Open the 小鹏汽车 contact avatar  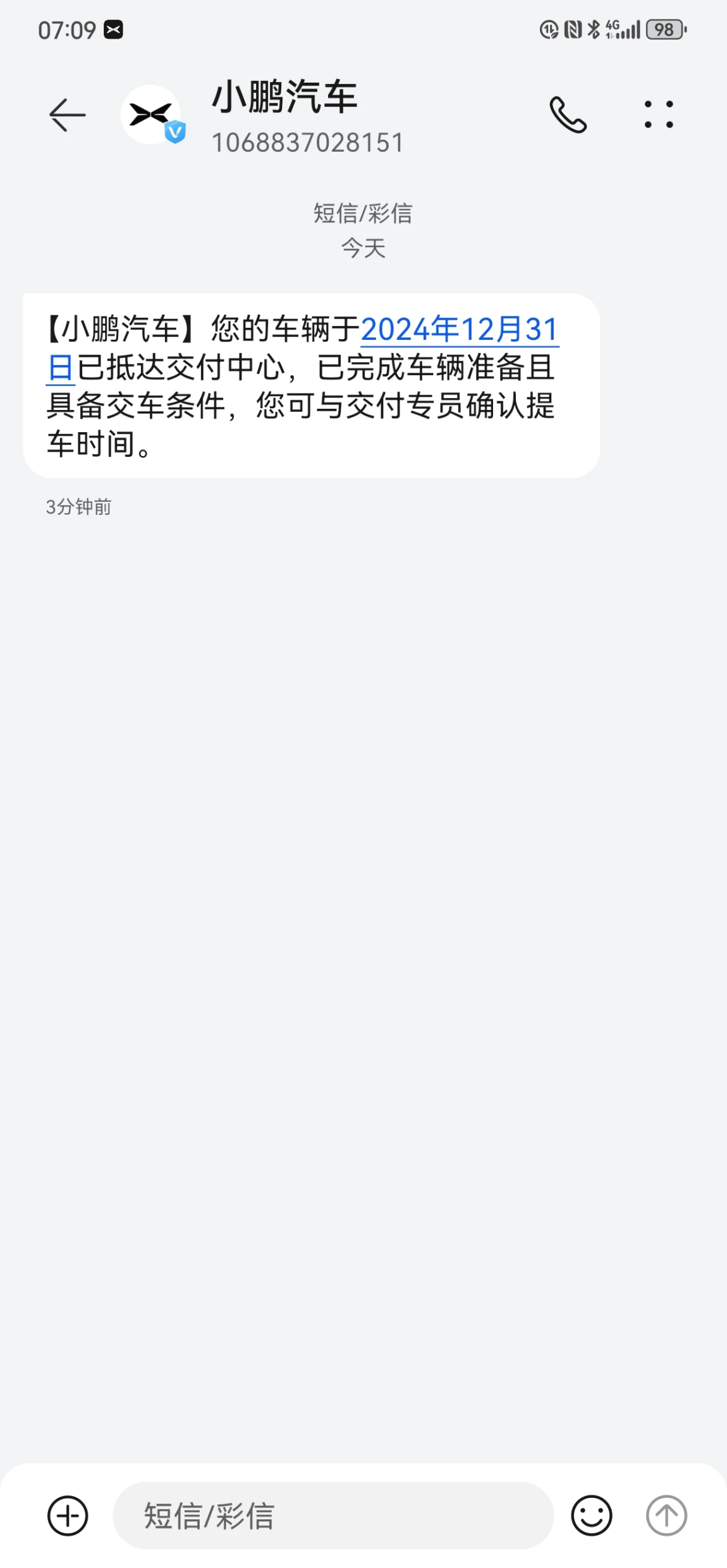[152, 115]
